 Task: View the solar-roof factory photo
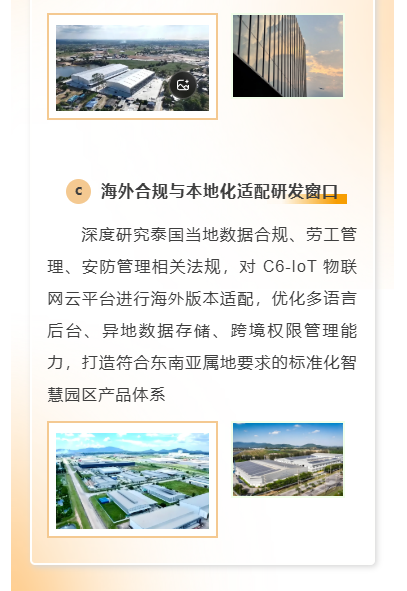288,459
